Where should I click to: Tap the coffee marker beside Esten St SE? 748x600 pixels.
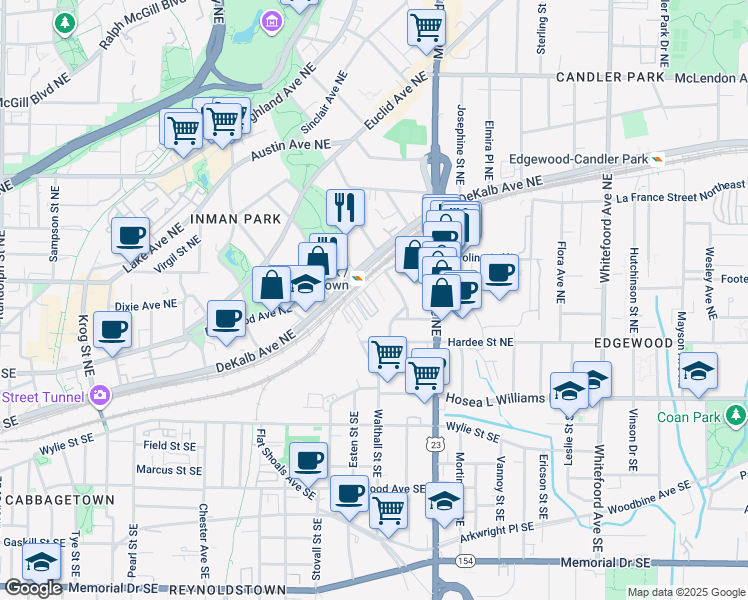[x=350, y=497]
